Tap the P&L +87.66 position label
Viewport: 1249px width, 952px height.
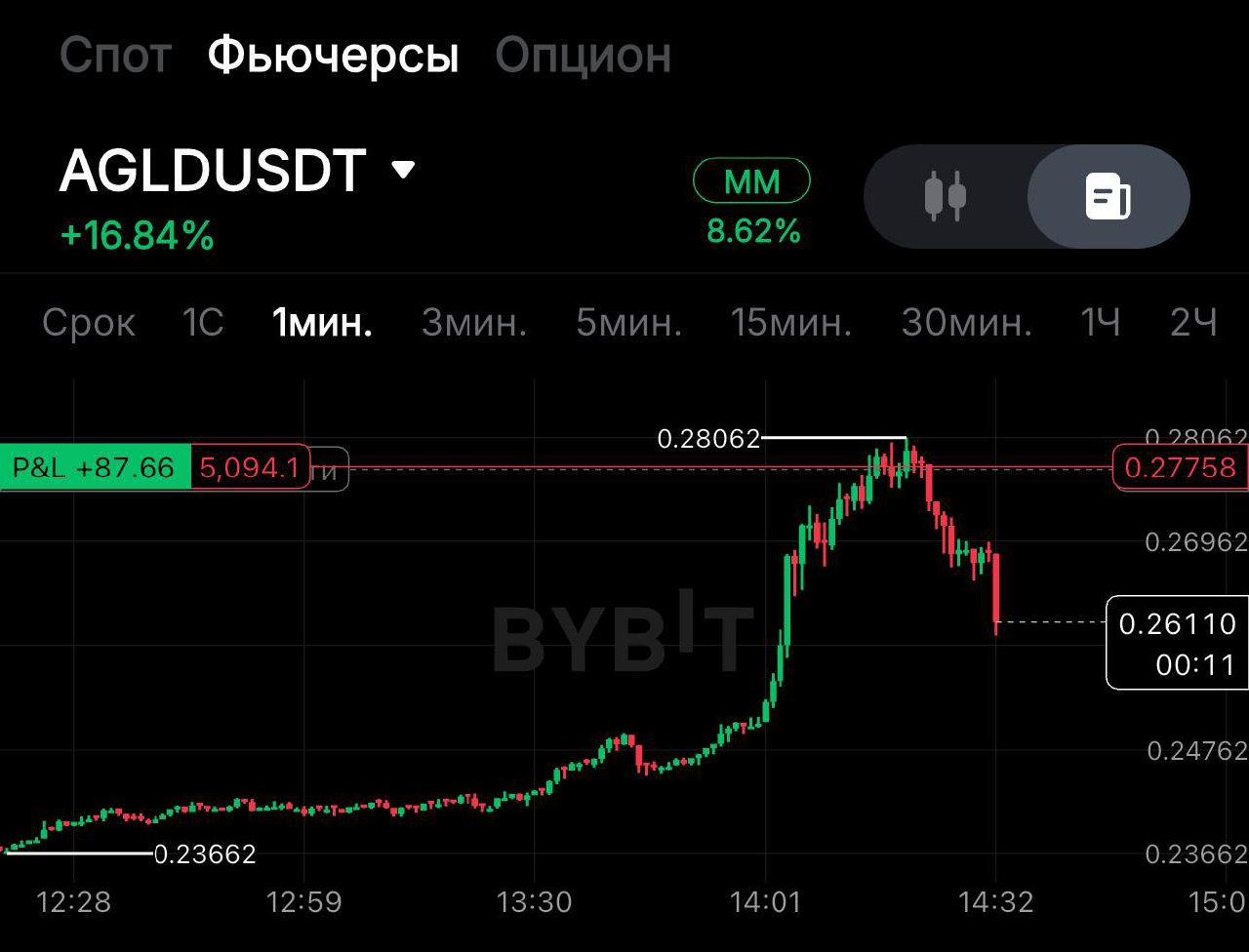(95, 467)
